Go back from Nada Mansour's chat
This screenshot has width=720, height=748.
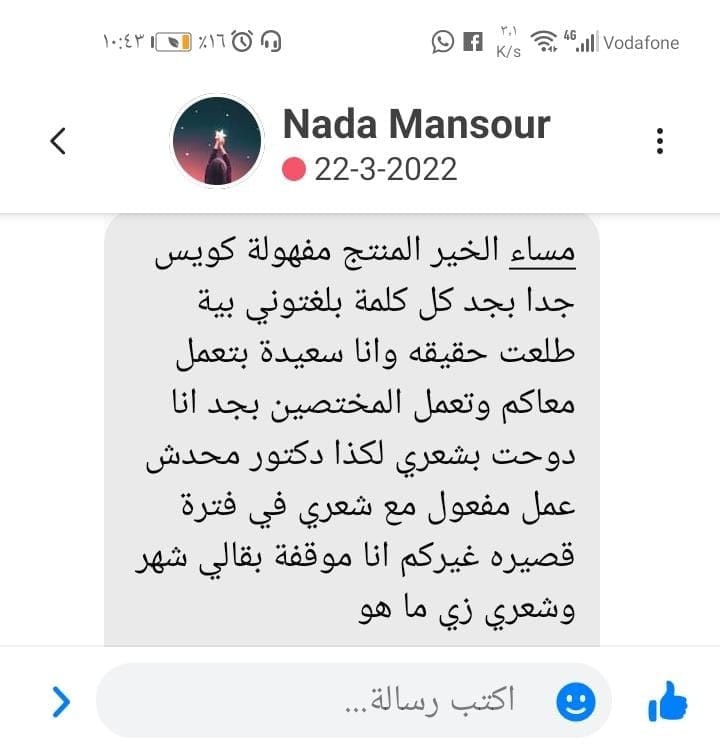[58, 141]
